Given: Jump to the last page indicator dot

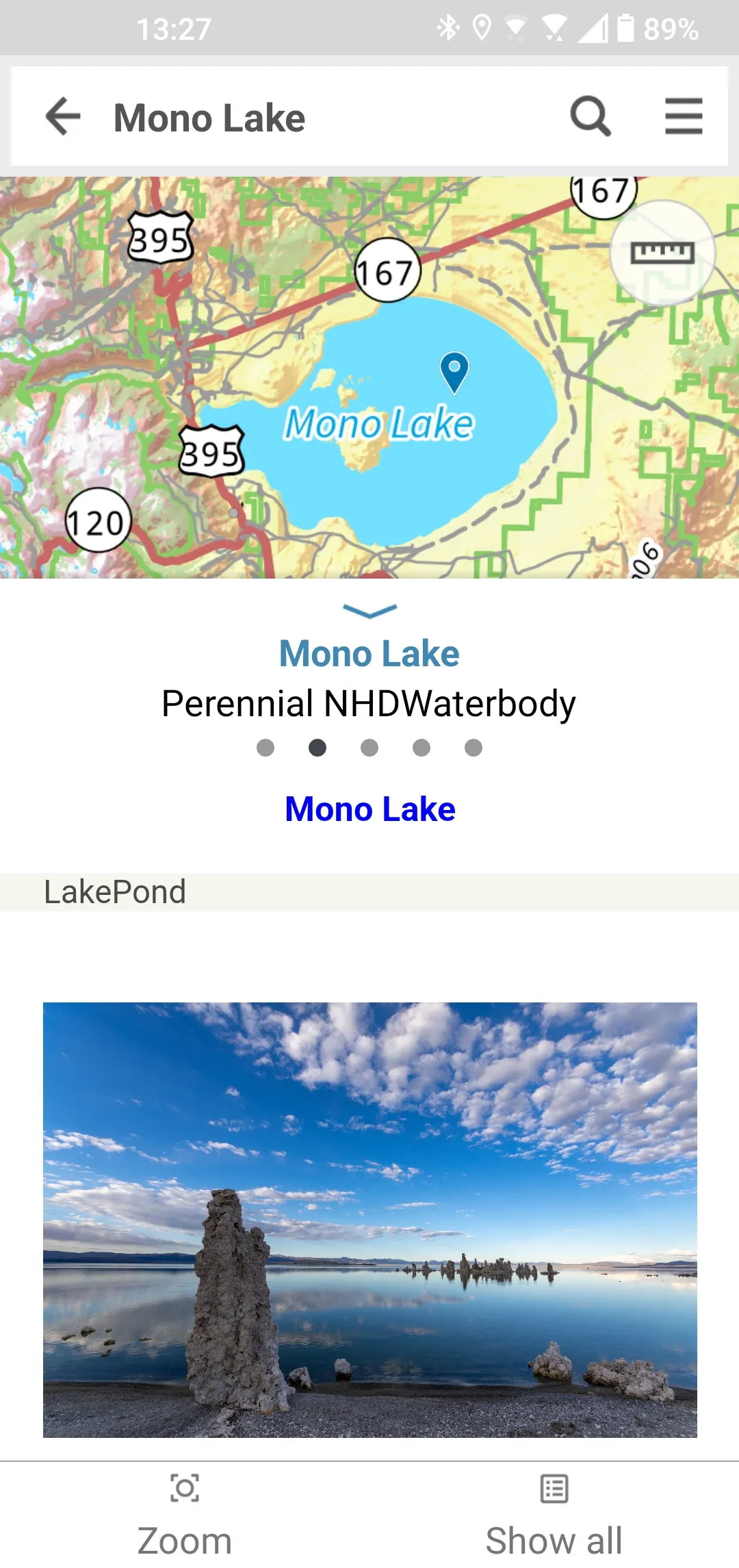Looking at the screenshot, I should pos(474,748).
